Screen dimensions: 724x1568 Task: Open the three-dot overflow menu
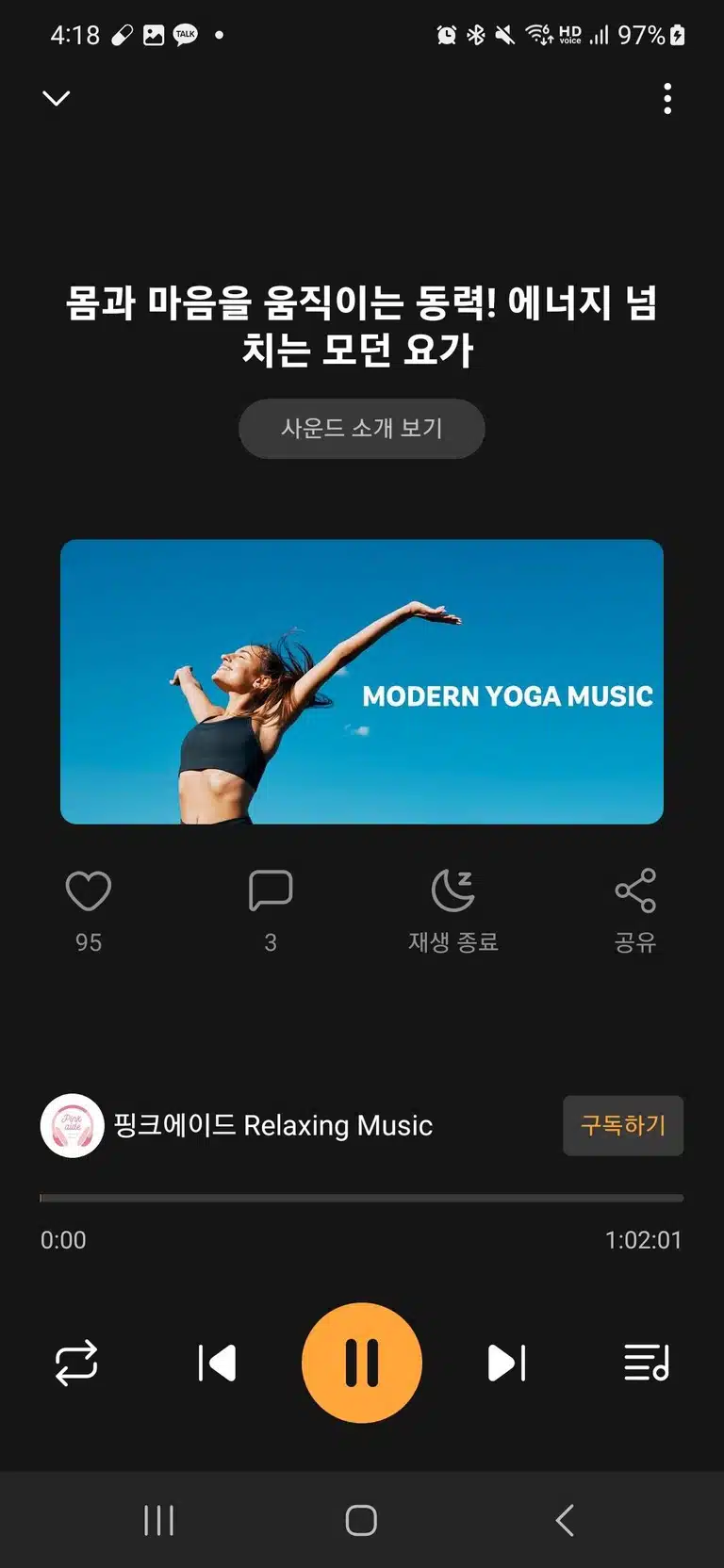coord(667,98)
